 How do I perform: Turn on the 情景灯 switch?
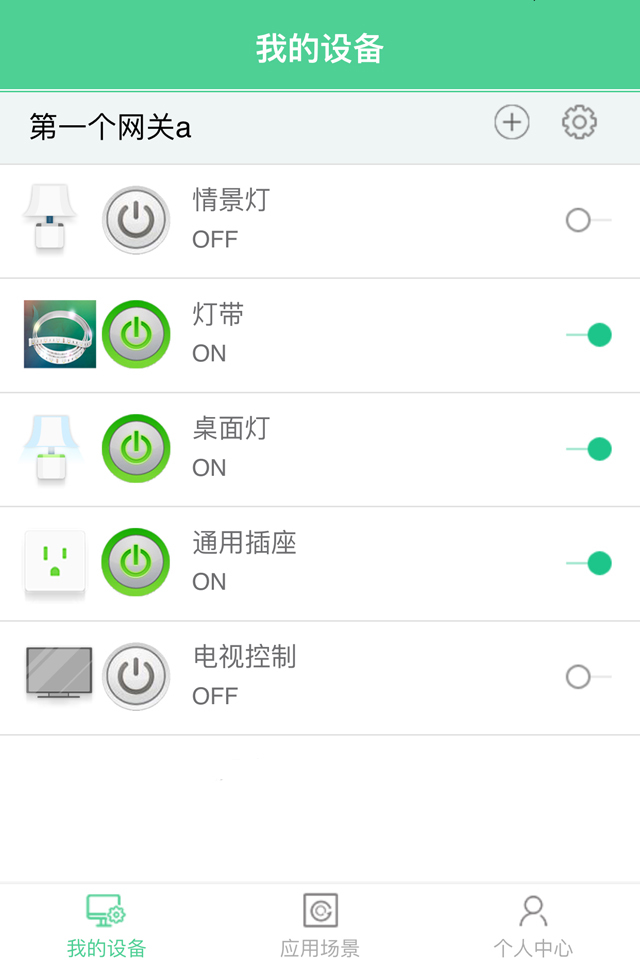[588, 220]
